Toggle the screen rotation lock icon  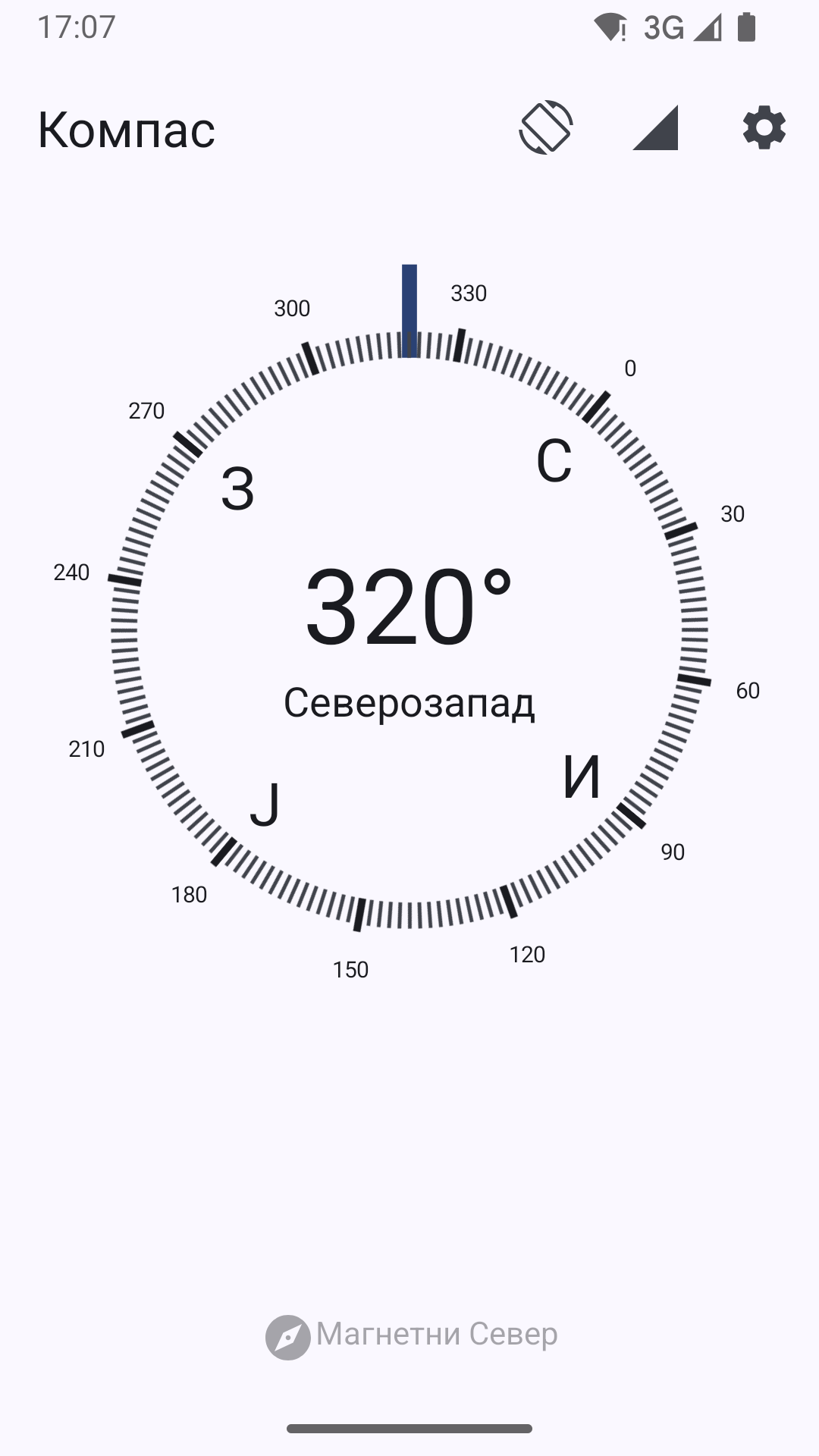pyautogui.click(x=546, y=127)
